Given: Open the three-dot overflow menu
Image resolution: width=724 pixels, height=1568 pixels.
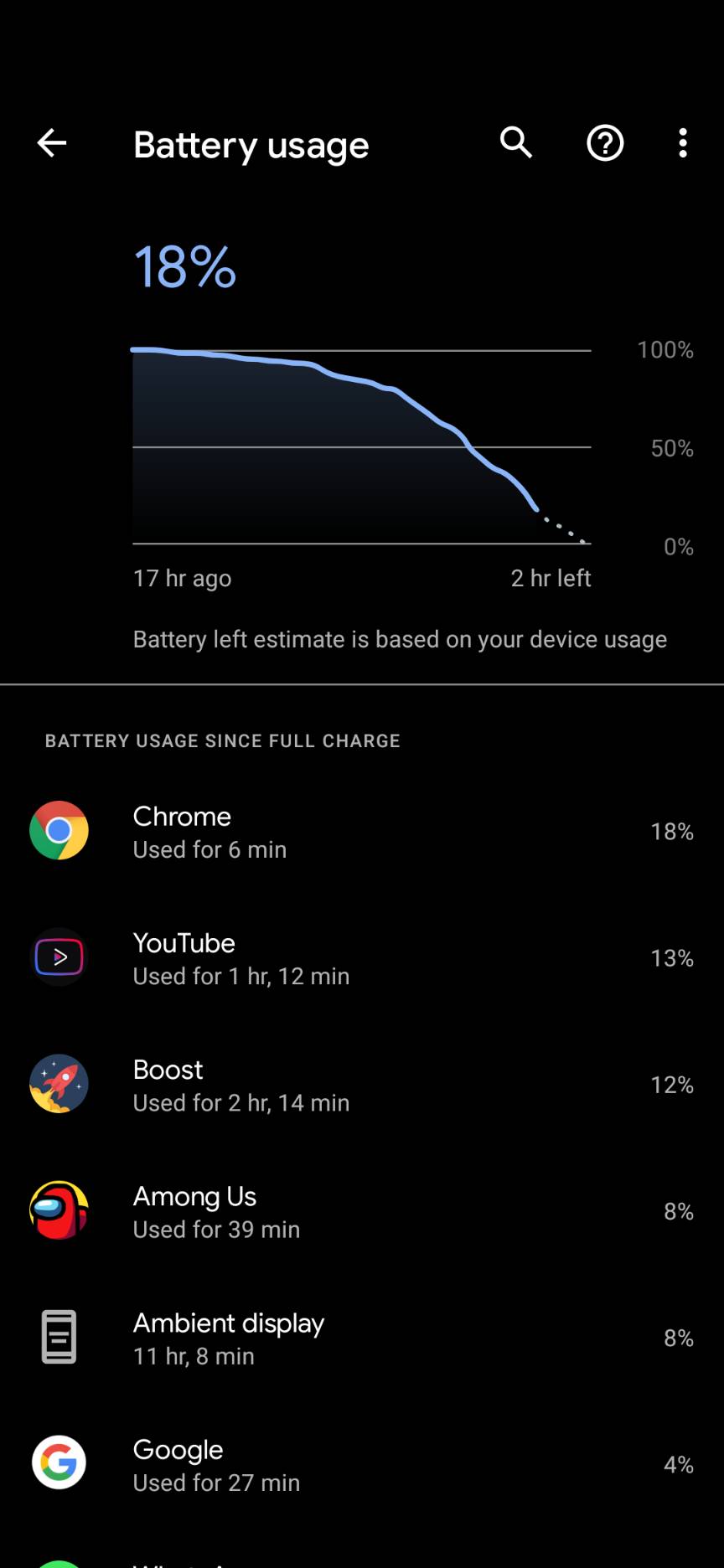Looking at the screenshot, I should click(682, 143).
